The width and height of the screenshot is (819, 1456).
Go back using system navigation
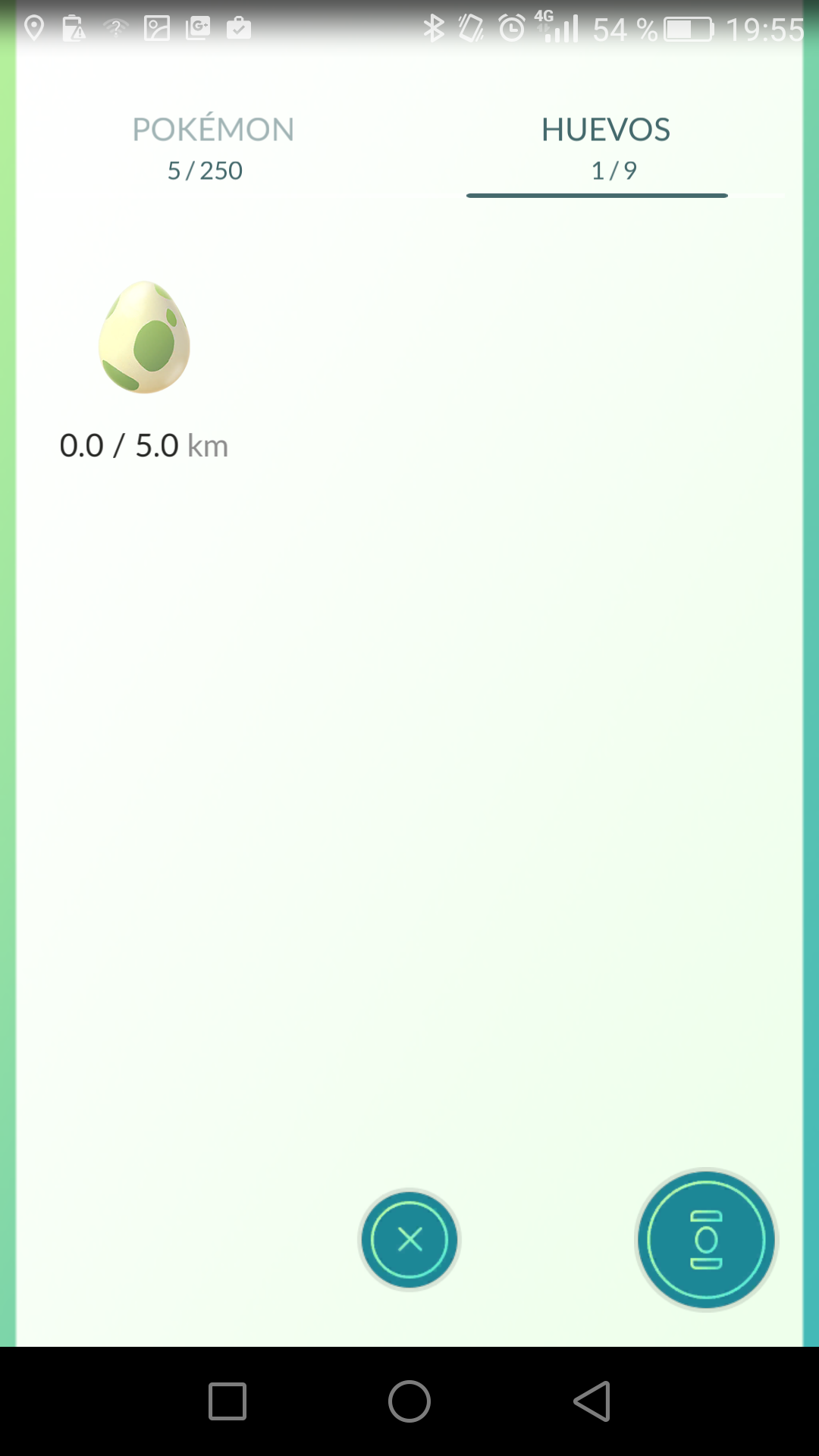tap(592, 1401)
